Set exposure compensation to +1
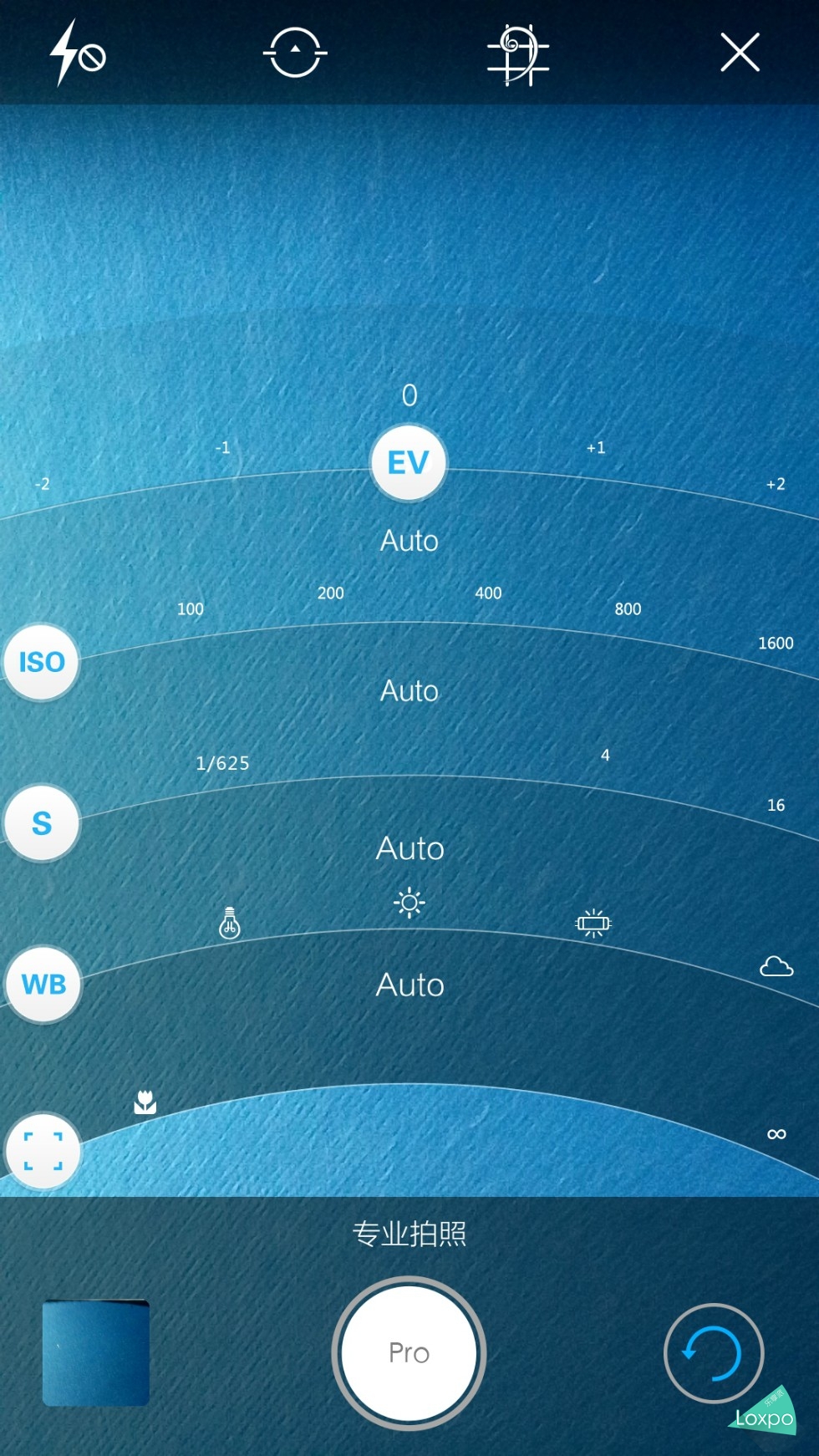Image resolution: width=819 pixels, height=1456 pixels. point(596,448)
